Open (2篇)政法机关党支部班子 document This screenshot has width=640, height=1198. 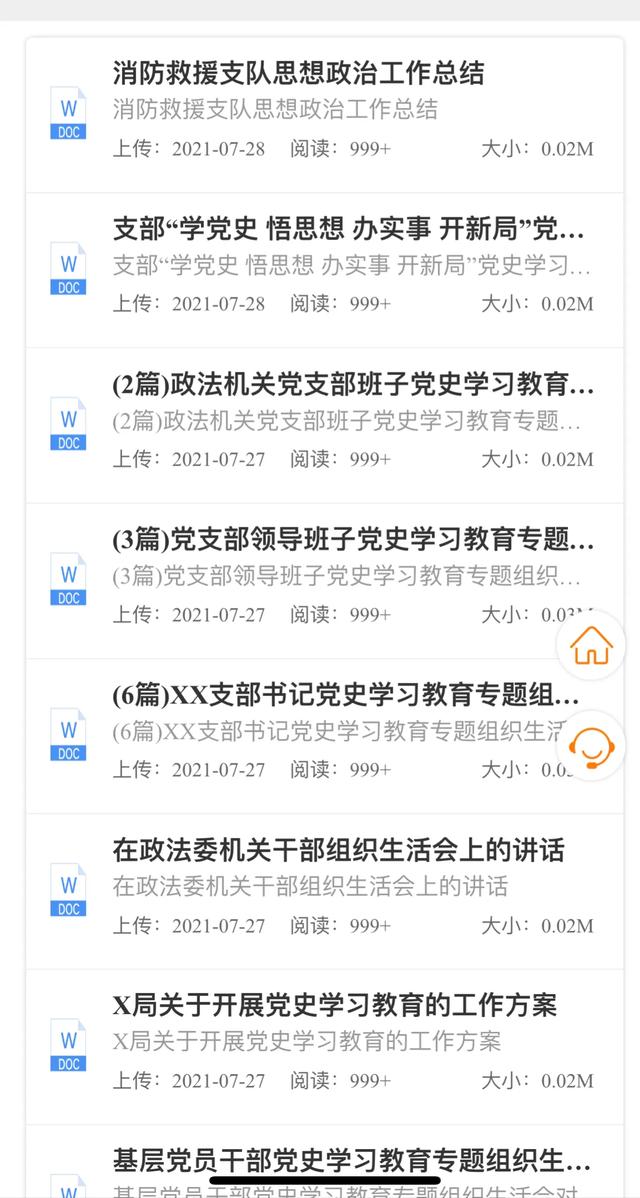click(325, 426)
